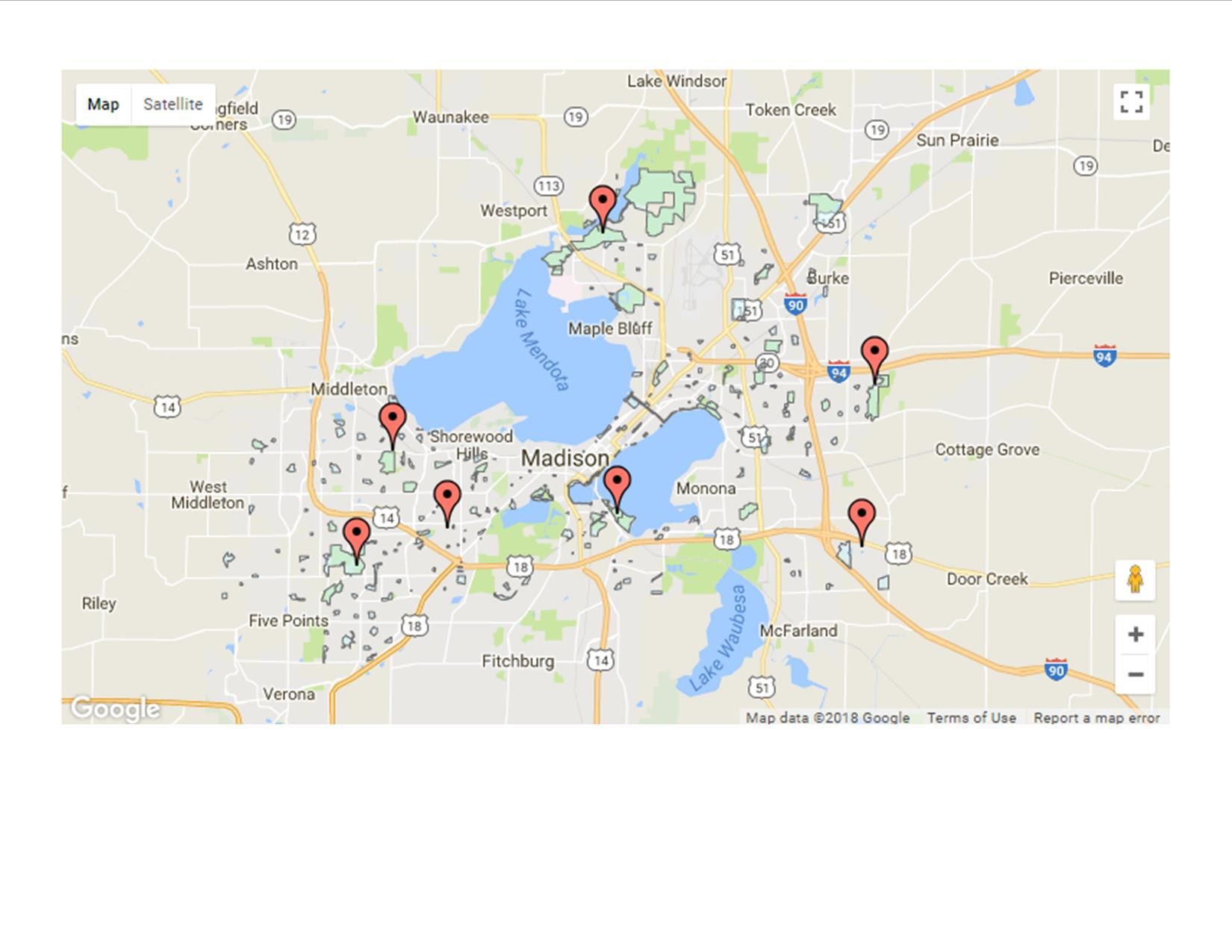Select the pin beside Interstate 94
The height and width of the screenshot is (952, 1232).
(x=874, y=354)
